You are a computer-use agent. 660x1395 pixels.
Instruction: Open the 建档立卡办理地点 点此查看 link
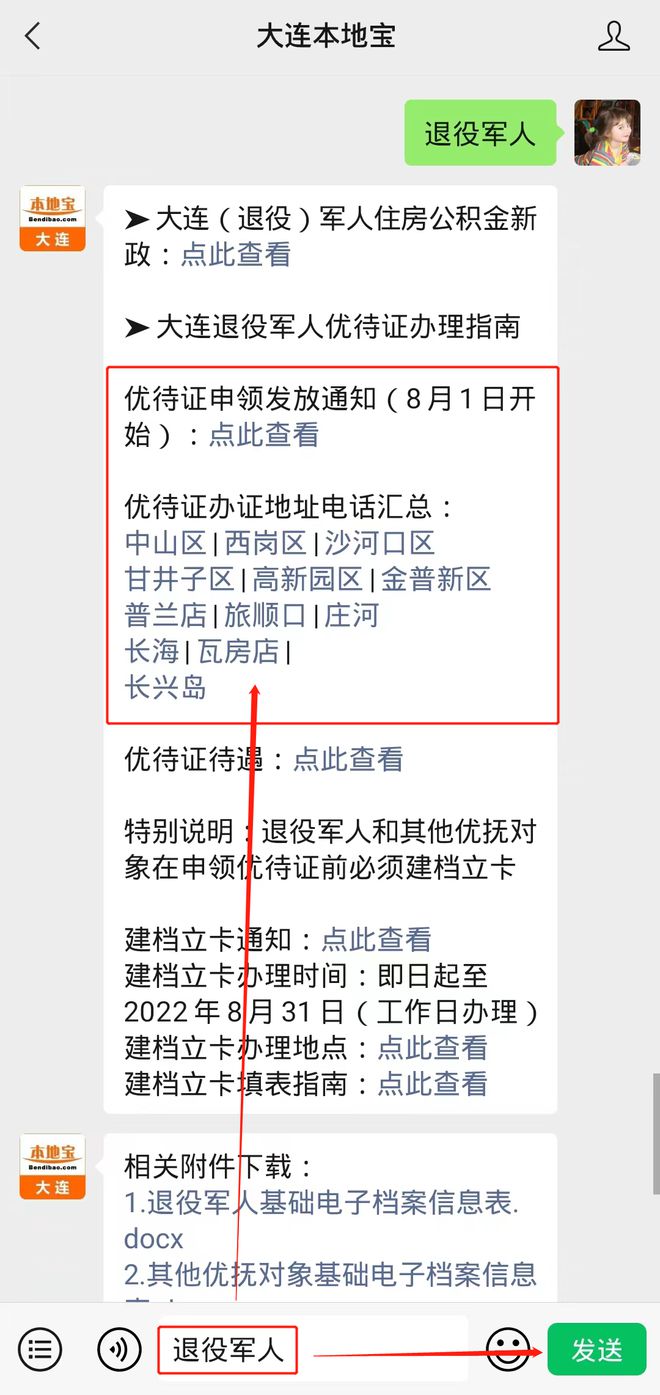(x=432, y=1048)
